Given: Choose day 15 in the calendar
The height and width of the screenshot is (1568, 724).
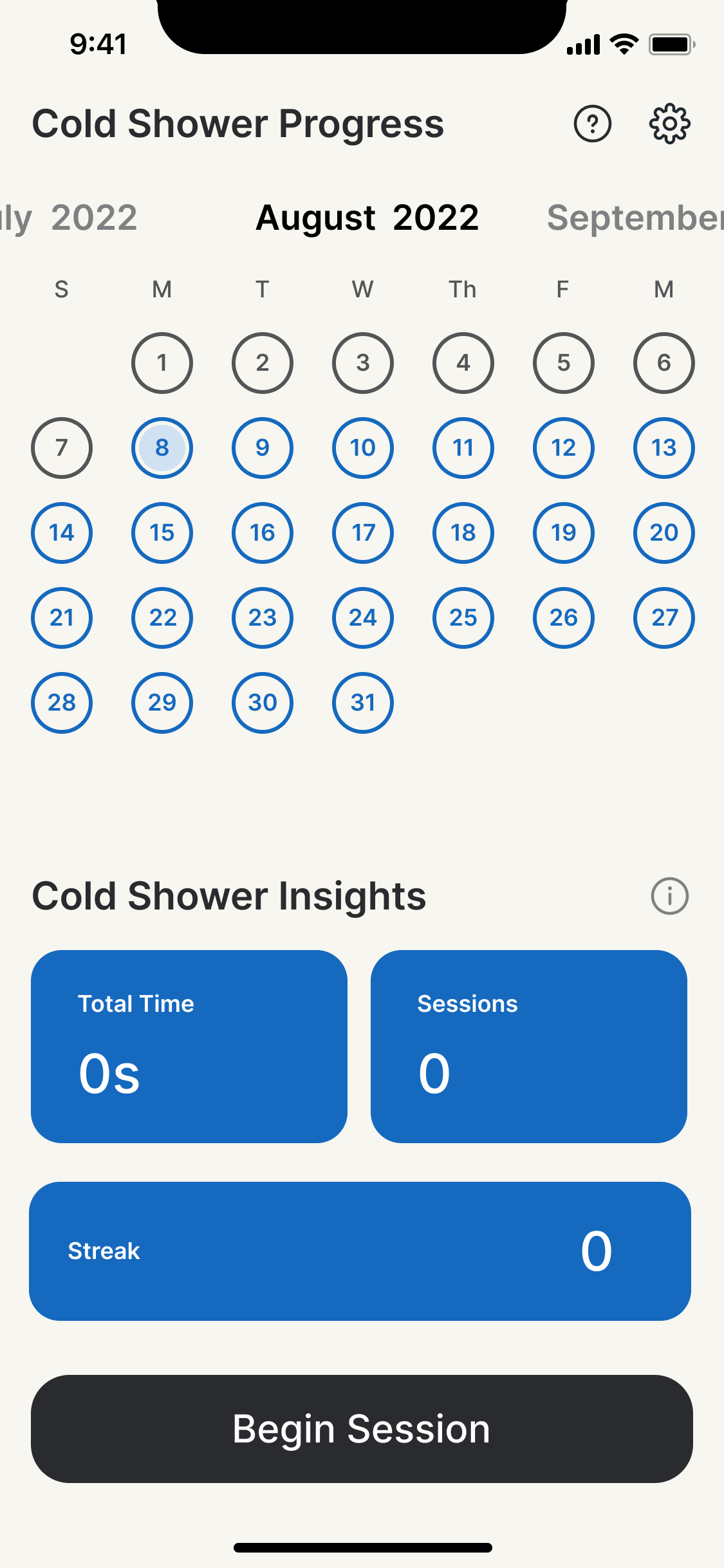Looking at the screenshot, I should [162, 532].
